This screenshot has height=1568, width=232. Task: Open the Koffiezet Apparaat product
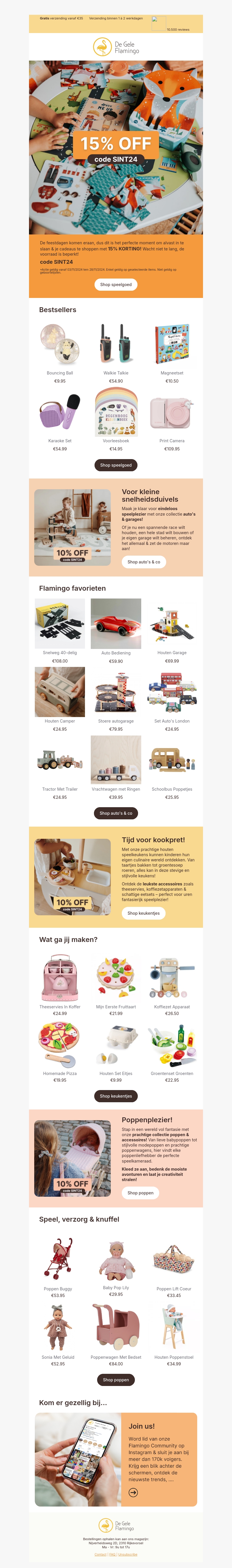pyautogui.click(x=172, y=978)
